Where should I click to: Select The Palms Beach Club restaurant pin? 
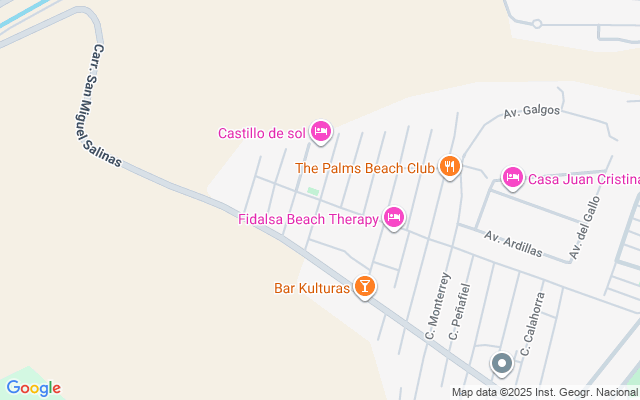450,166
